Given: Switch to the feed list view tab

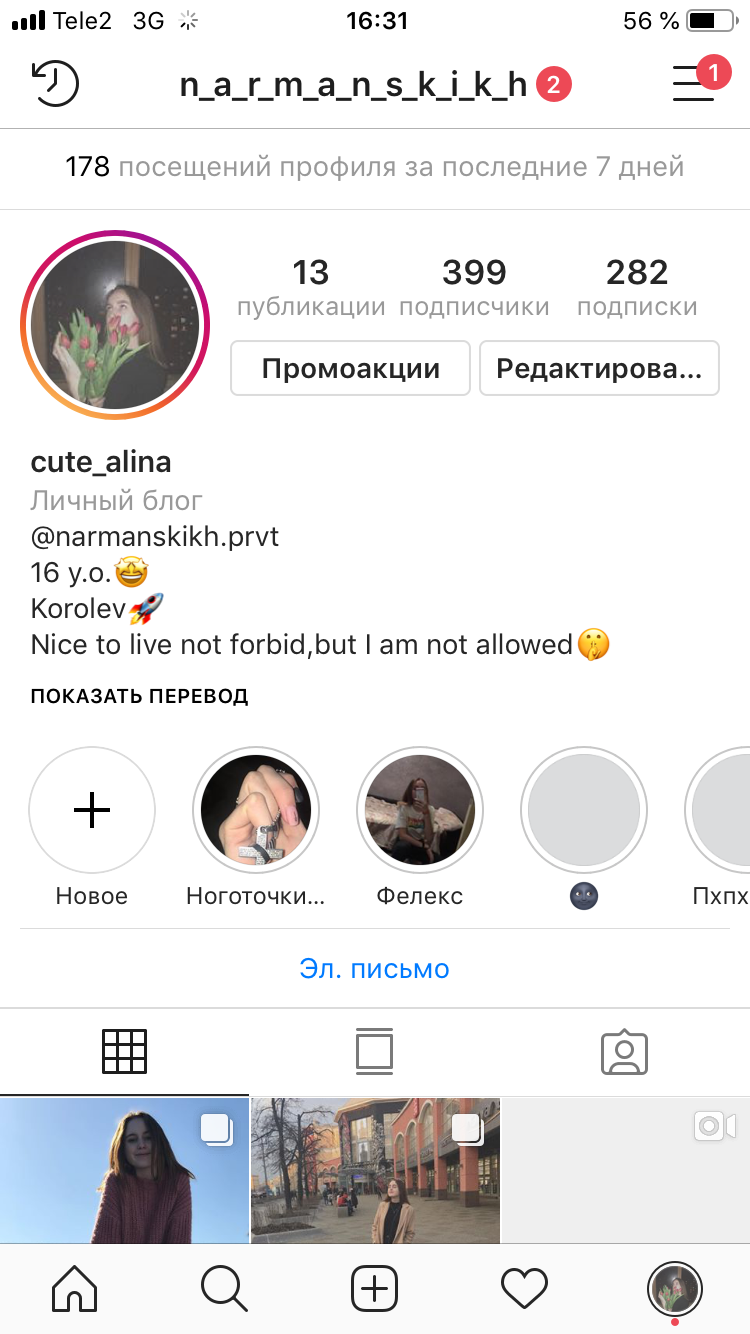Looking at the screenshot, I should point(374,1051).
